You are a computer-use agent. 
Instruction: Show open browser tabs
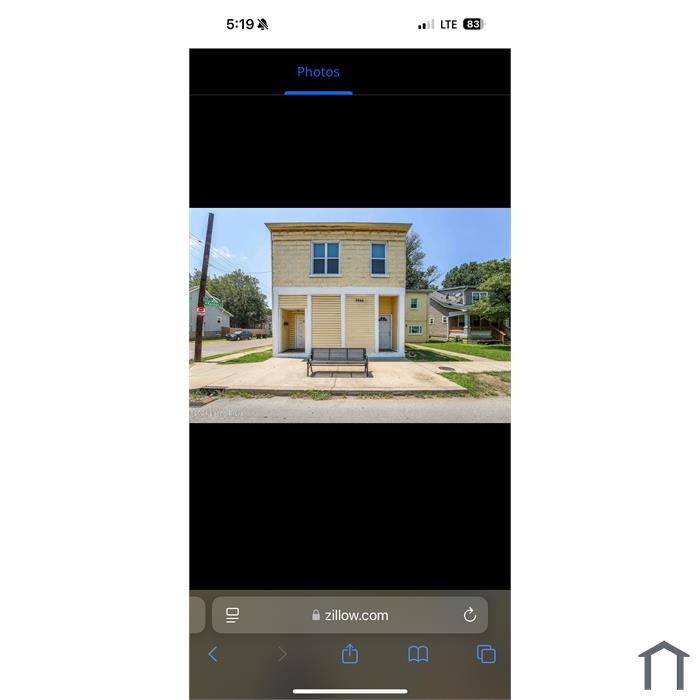pyautogui.click(x=486, y=654)
